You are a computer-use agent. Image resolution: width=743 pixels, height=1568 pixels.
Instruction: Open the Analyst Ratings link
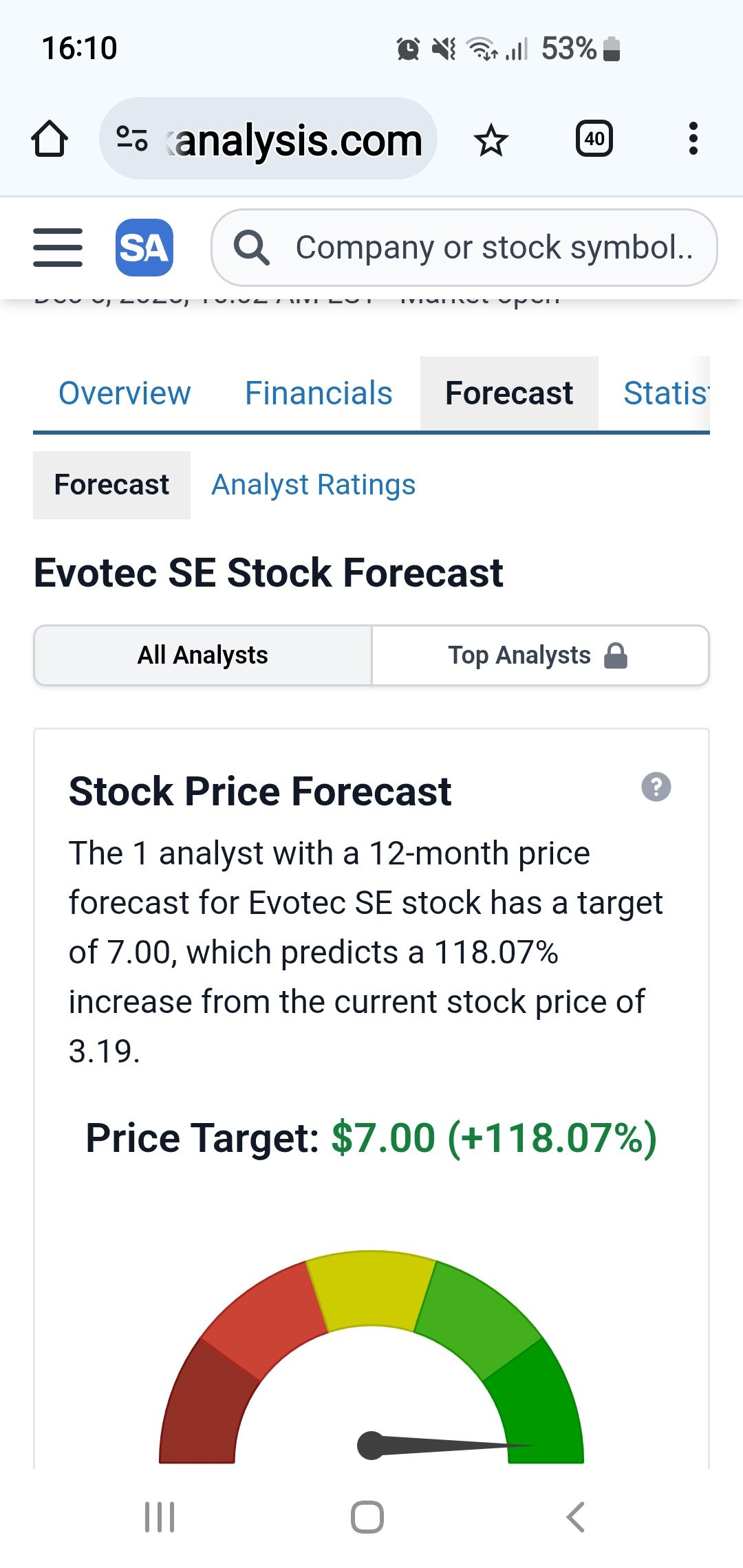[x=313, y=484]
